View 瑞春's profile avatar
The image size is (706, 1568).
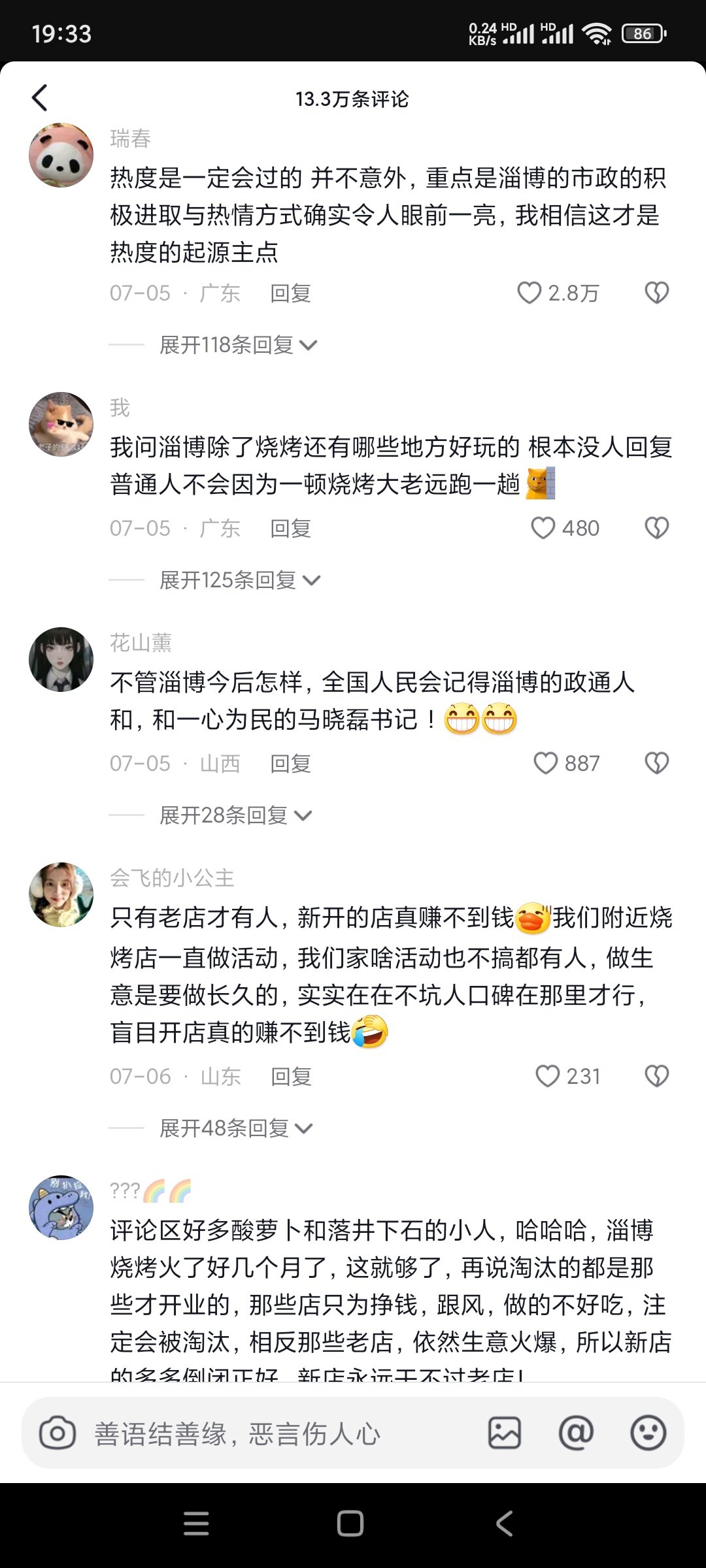pyautogui.click(x=61, y=155)
